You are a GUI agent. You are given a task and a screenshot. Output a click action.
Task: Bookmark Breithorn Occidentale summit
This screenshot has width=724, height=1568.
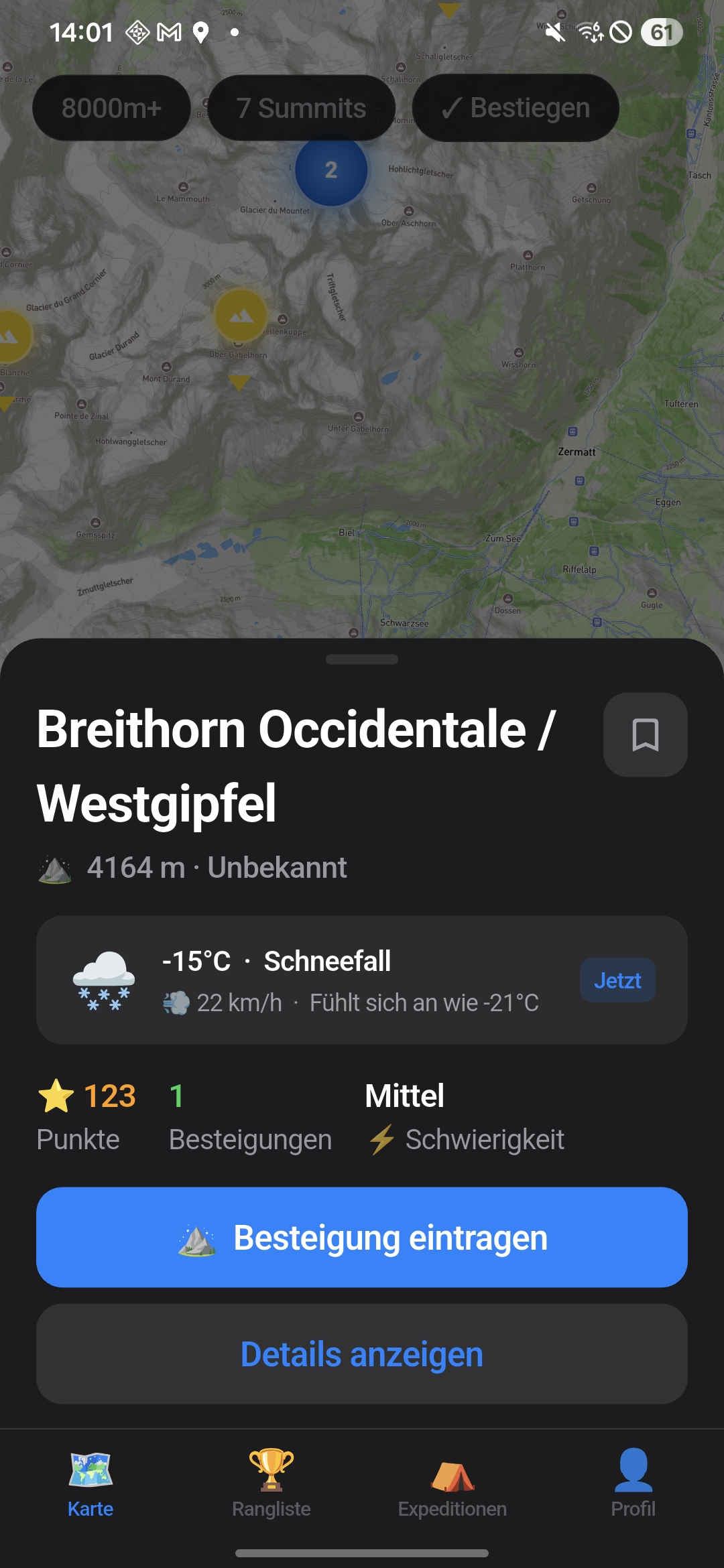click(x=645, y=734)
